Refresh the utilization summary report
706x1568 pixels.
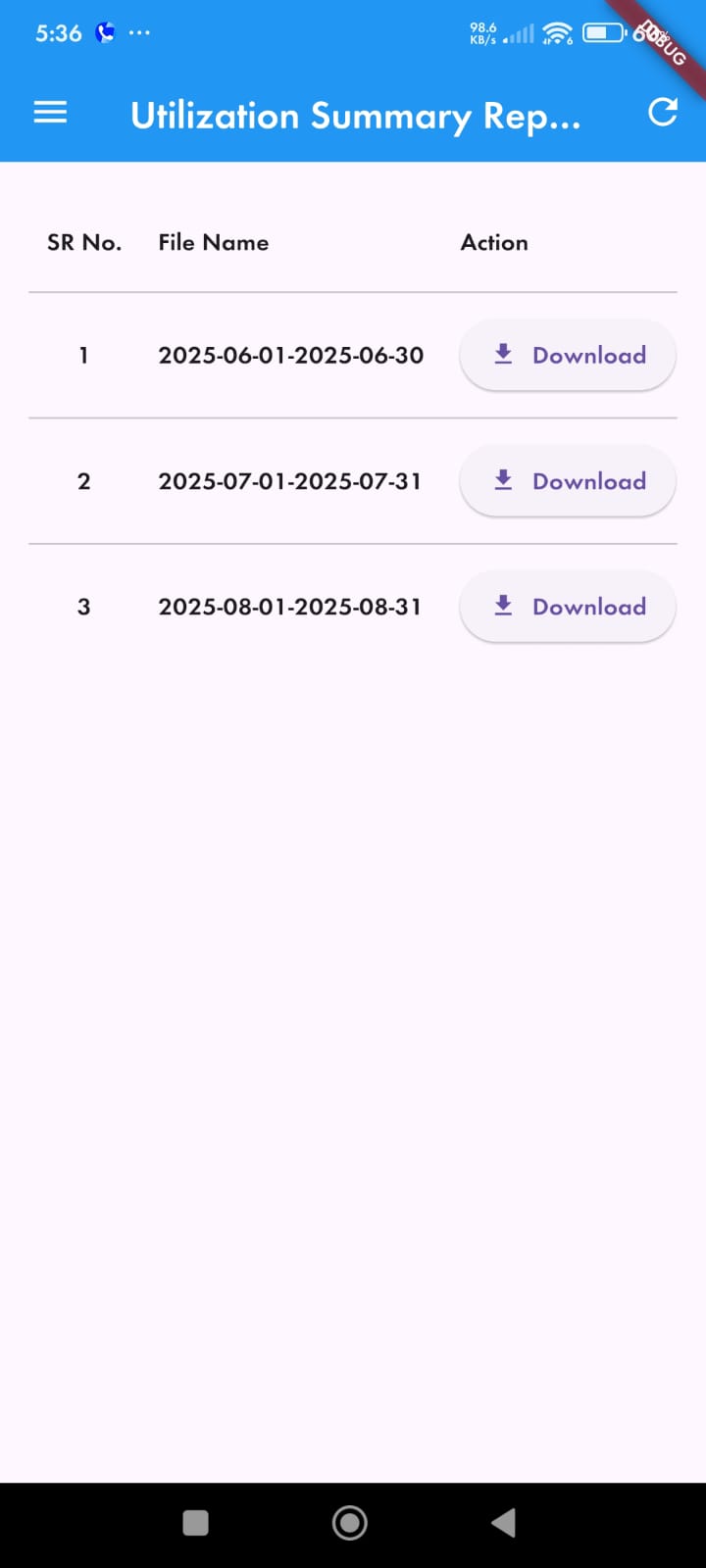[663, 113]
